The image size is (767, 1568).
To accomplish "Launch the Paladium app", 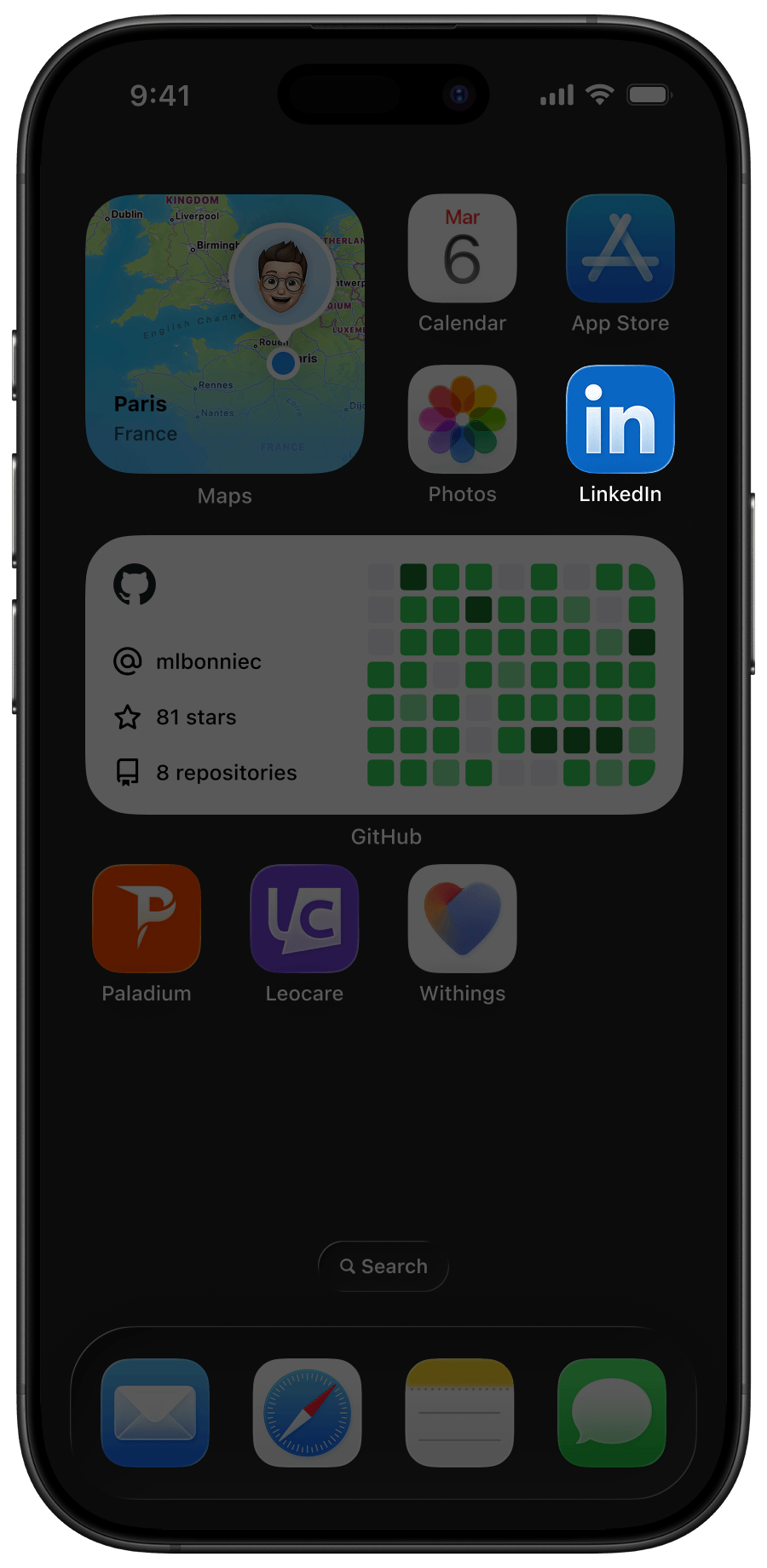I will (146, 919).
